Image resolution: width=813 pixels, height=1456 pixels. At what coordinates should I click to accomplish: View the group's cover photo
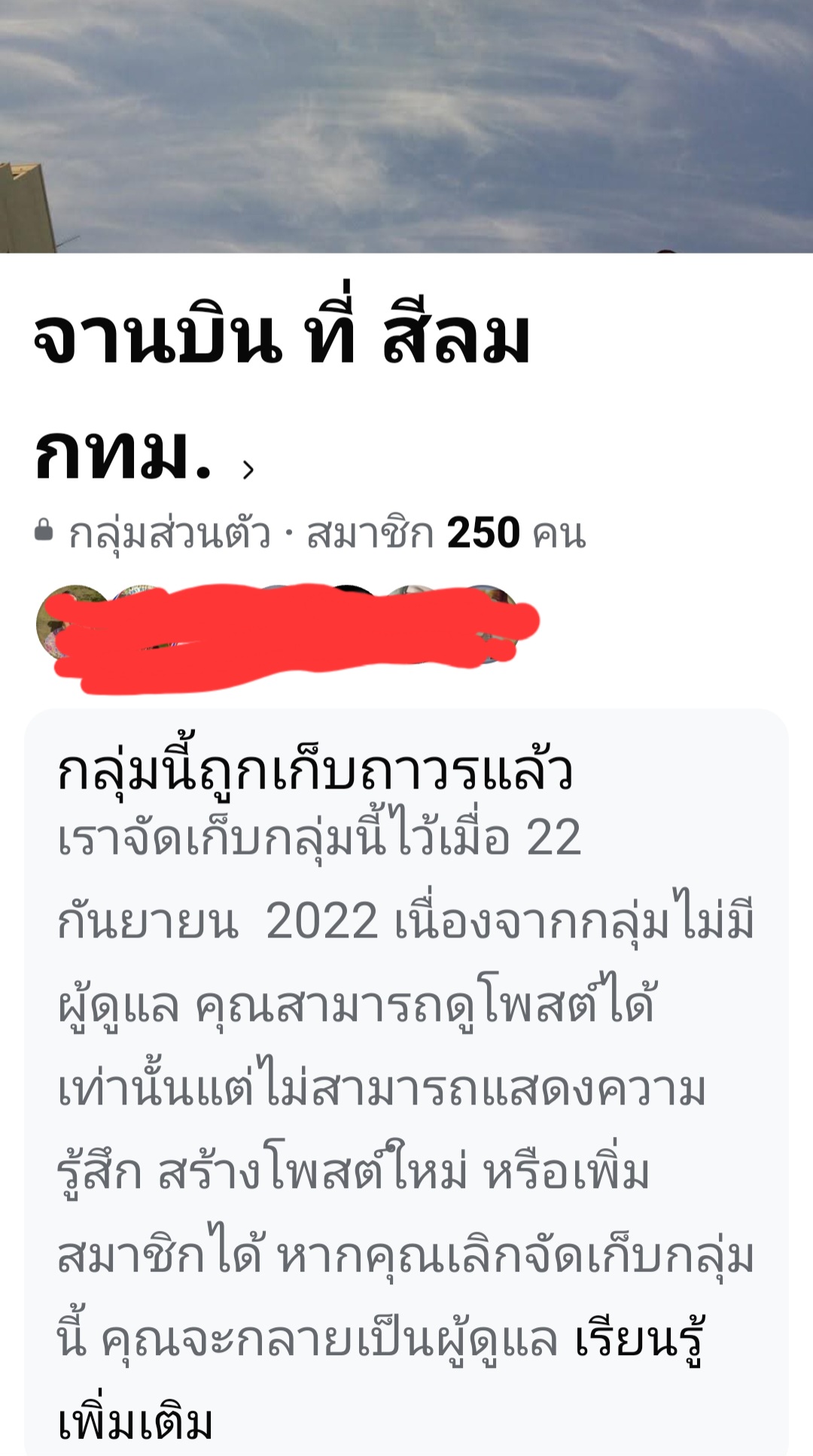pyautogui.click(x=406, y=126)
